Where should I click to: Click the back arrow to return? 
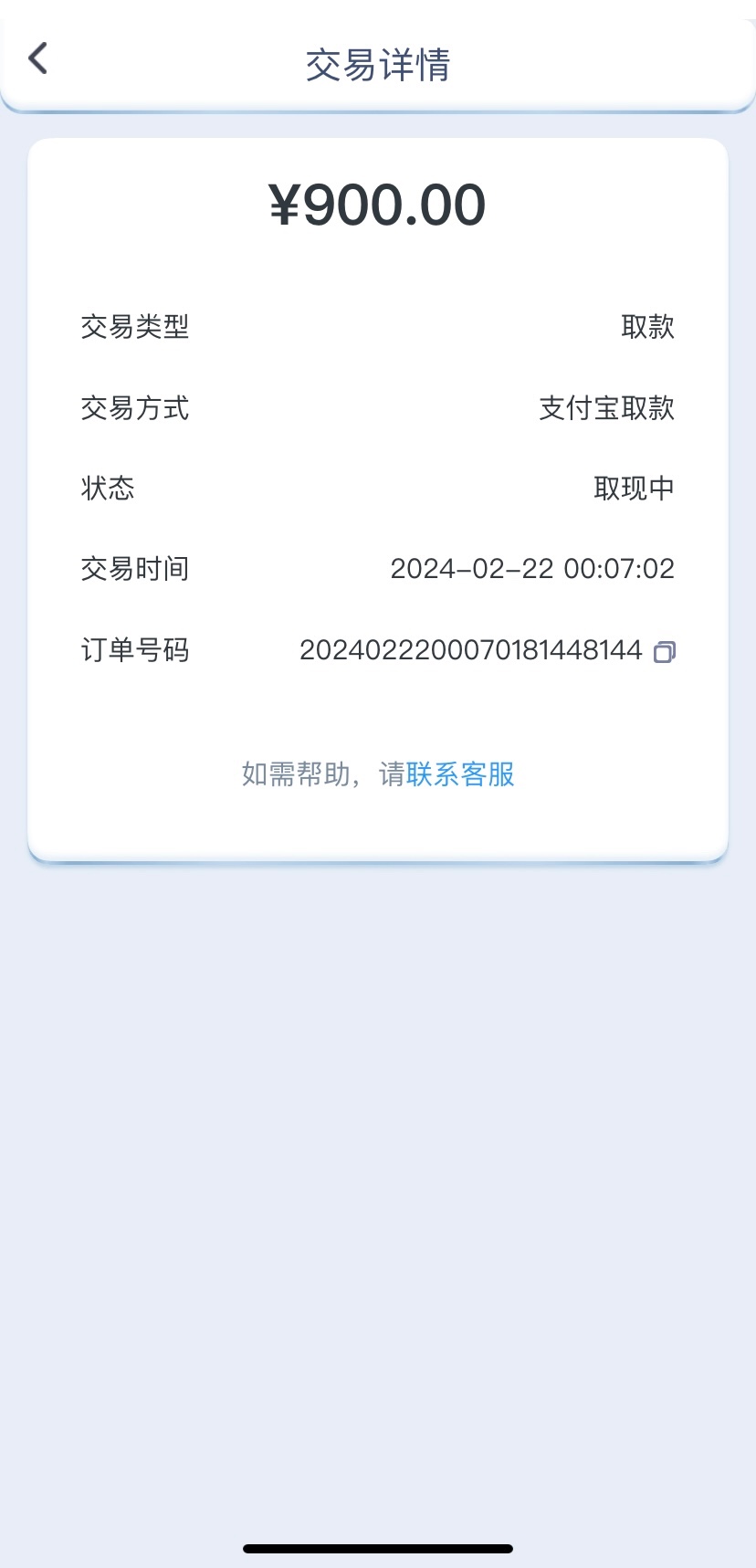click(x=37, y=58)
